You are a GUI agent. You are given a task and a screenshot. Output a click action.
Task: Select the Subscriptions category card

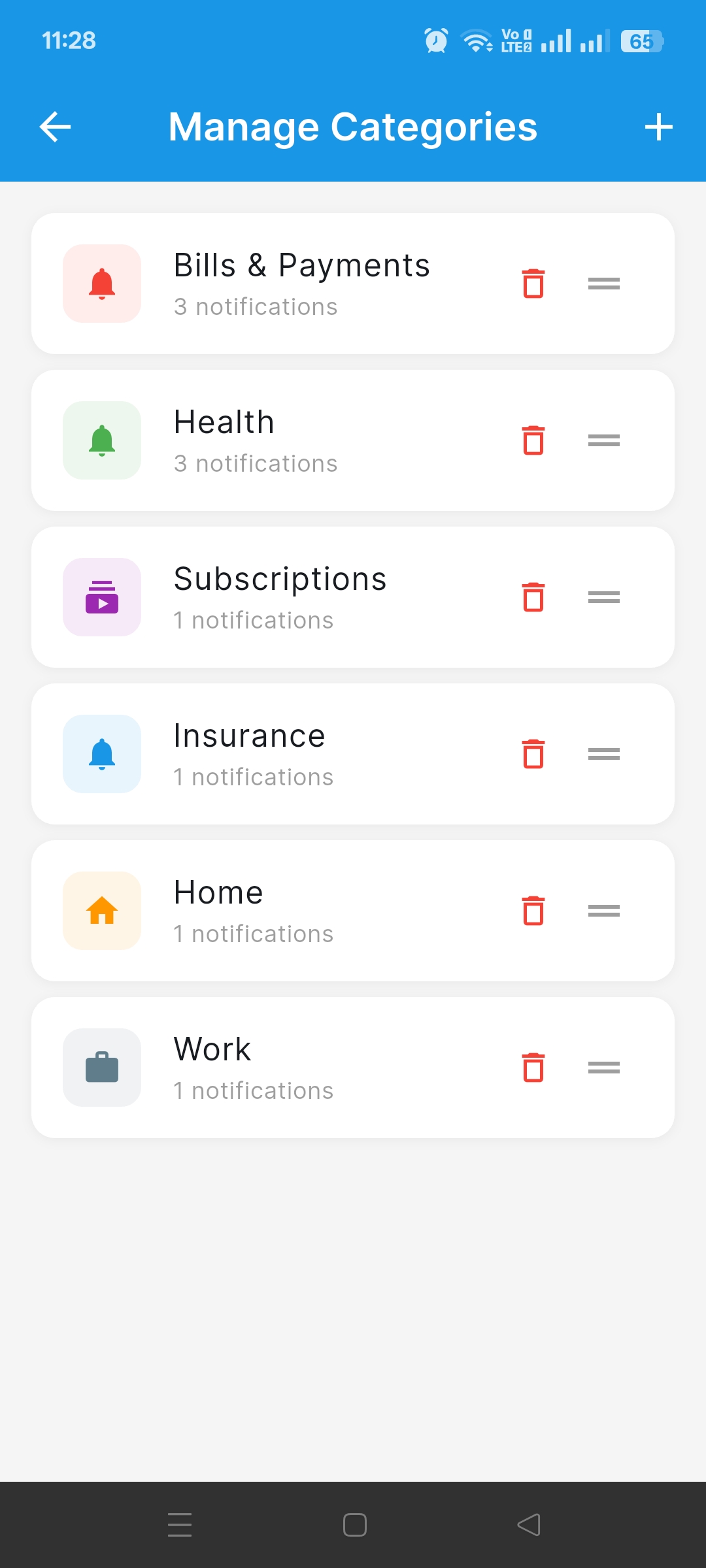(294, 597)
